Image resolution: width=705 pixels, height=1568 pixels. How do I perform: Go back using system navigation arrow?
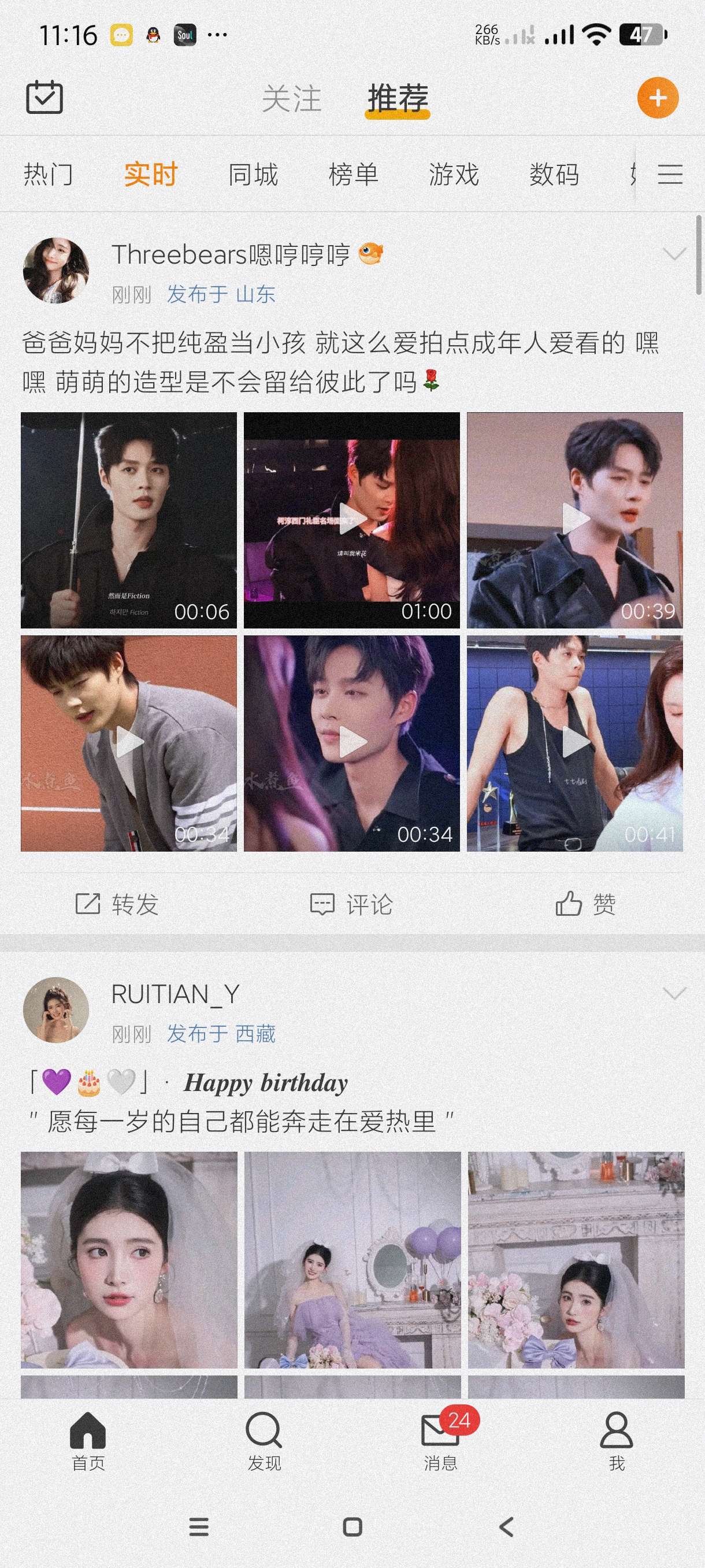pyautogui.click(x=506, y=1526)
